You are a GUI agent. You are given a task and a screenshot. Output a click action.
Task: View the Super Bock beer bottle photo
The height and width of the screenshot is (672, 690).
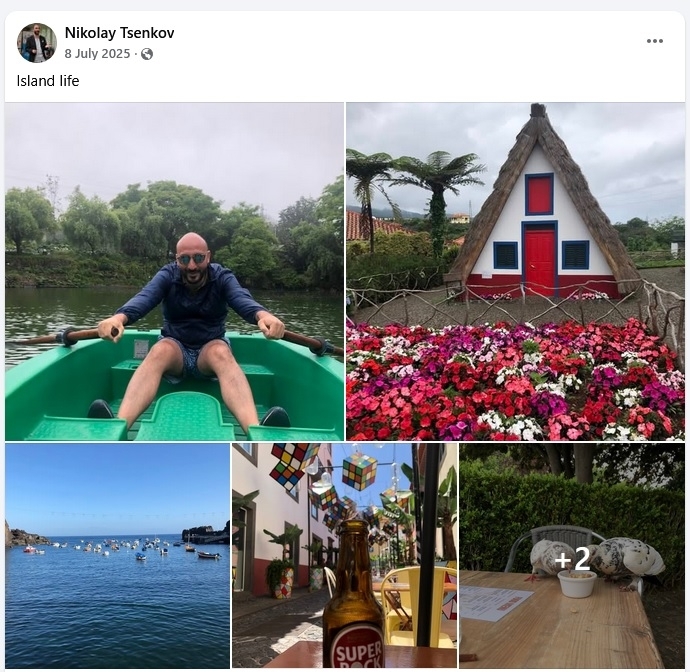344,556
